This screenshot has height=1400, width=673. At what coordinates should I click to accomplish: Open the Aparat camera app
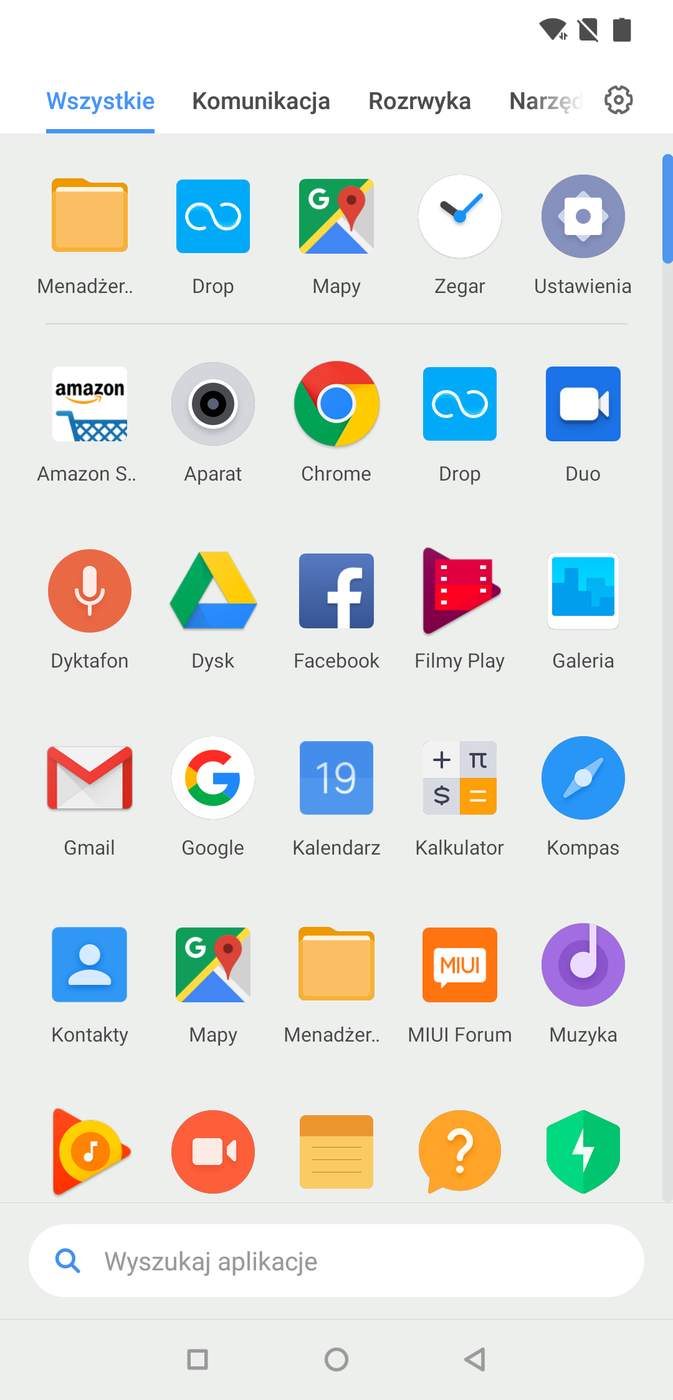[213, 405]
